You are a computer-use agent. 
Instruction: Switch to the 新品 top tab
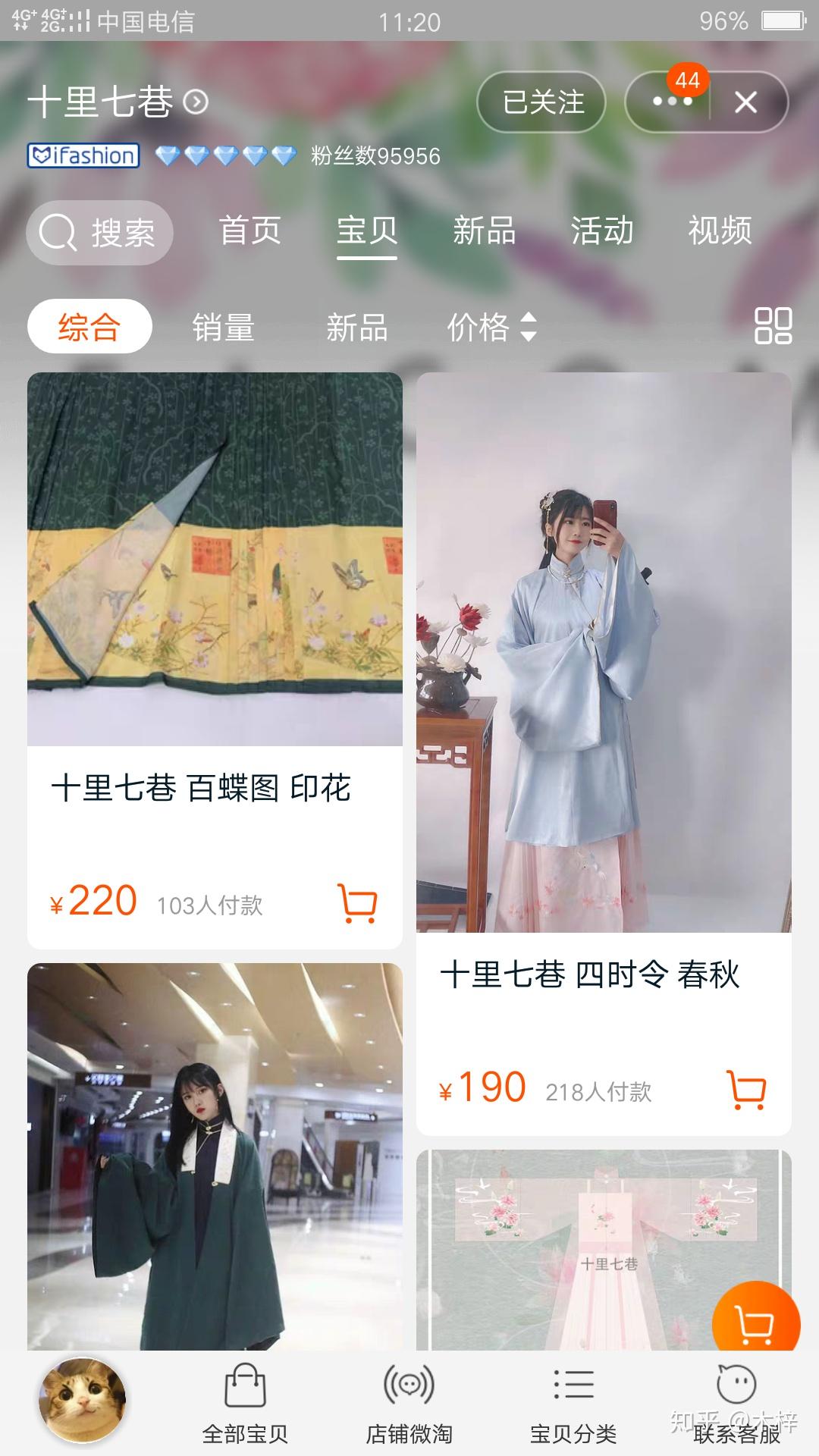click(x=485, y=231)
